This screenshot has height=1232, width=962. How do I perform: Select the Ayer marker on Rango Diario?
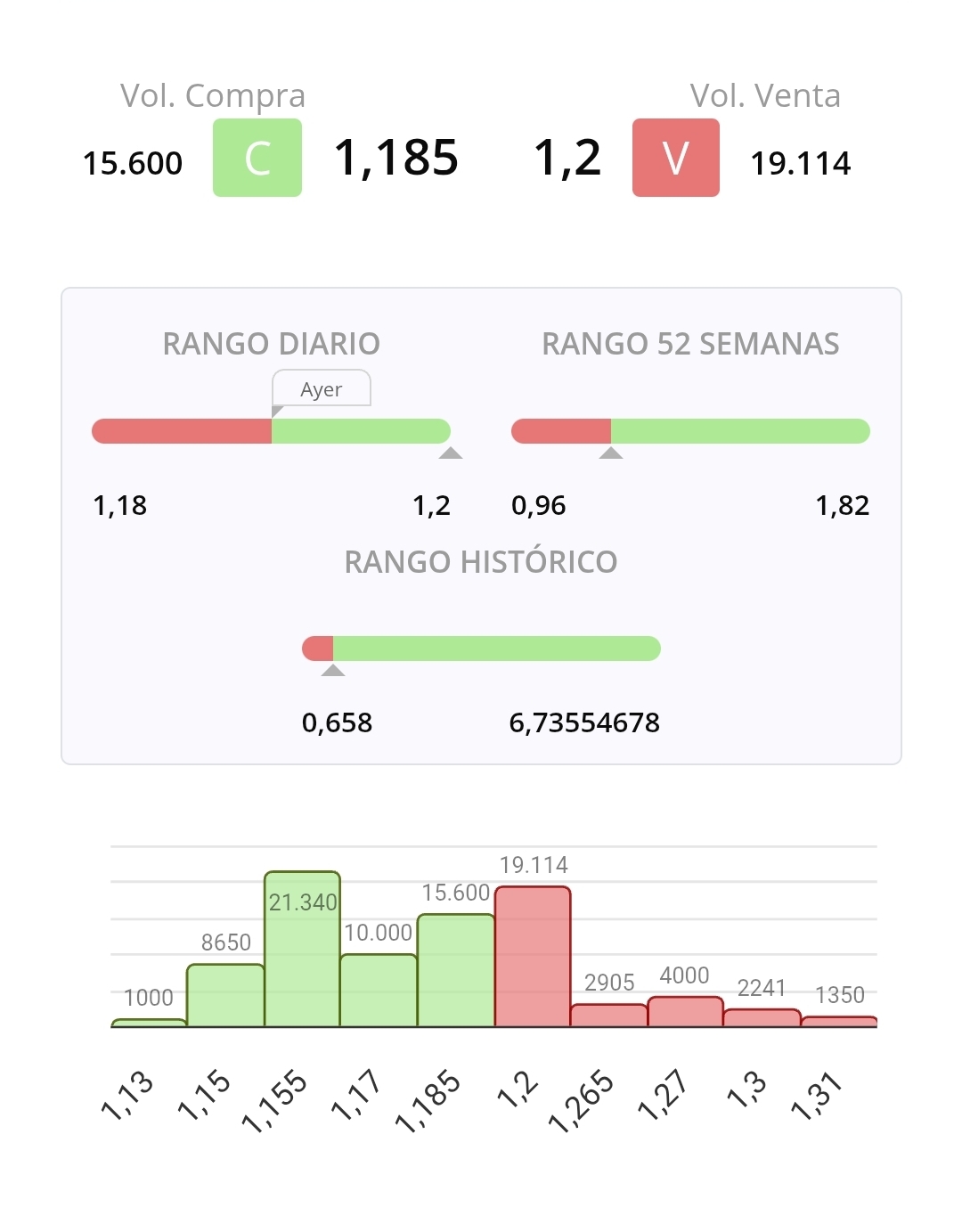click(321, 389)
